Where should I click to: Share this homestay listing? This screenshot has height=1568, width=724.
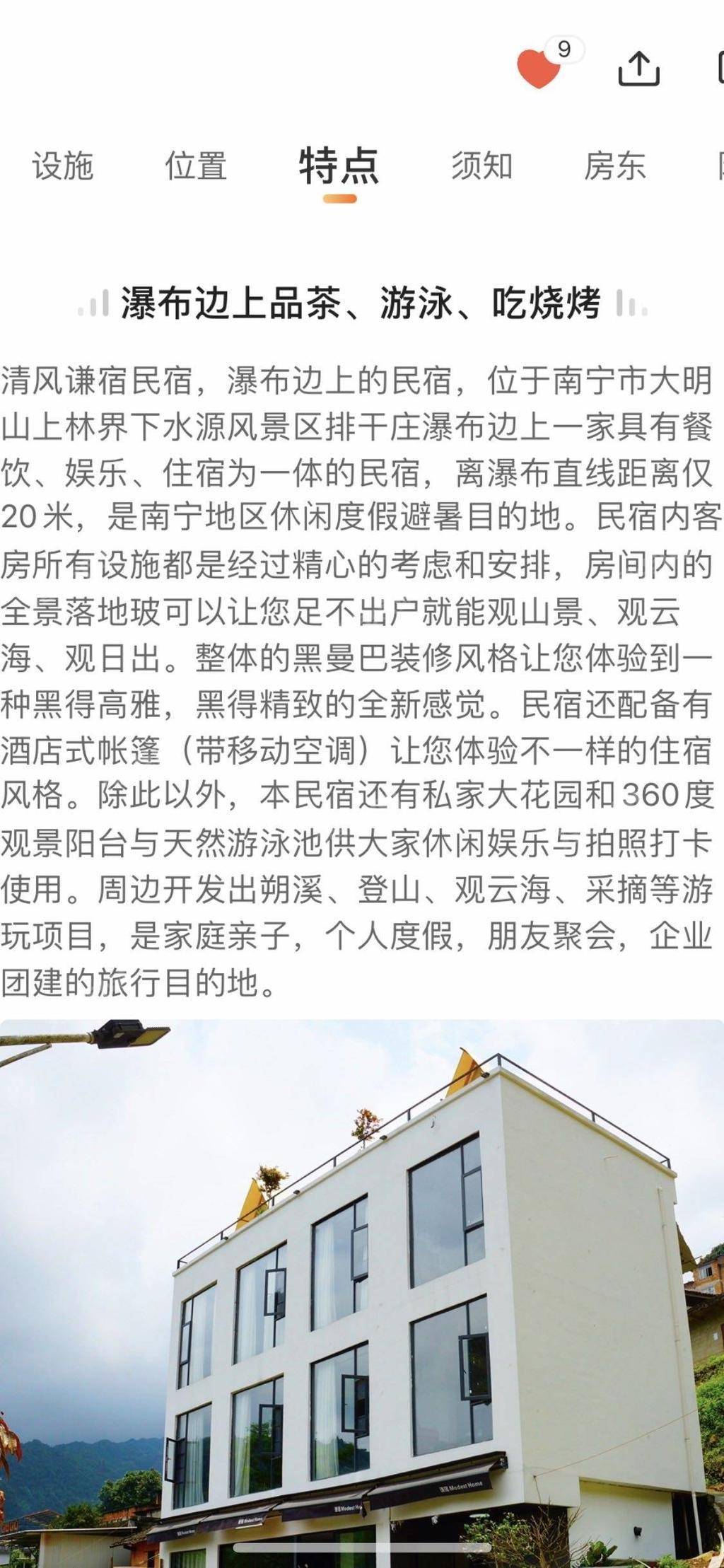pyautogui.click(x=638, y=69)
